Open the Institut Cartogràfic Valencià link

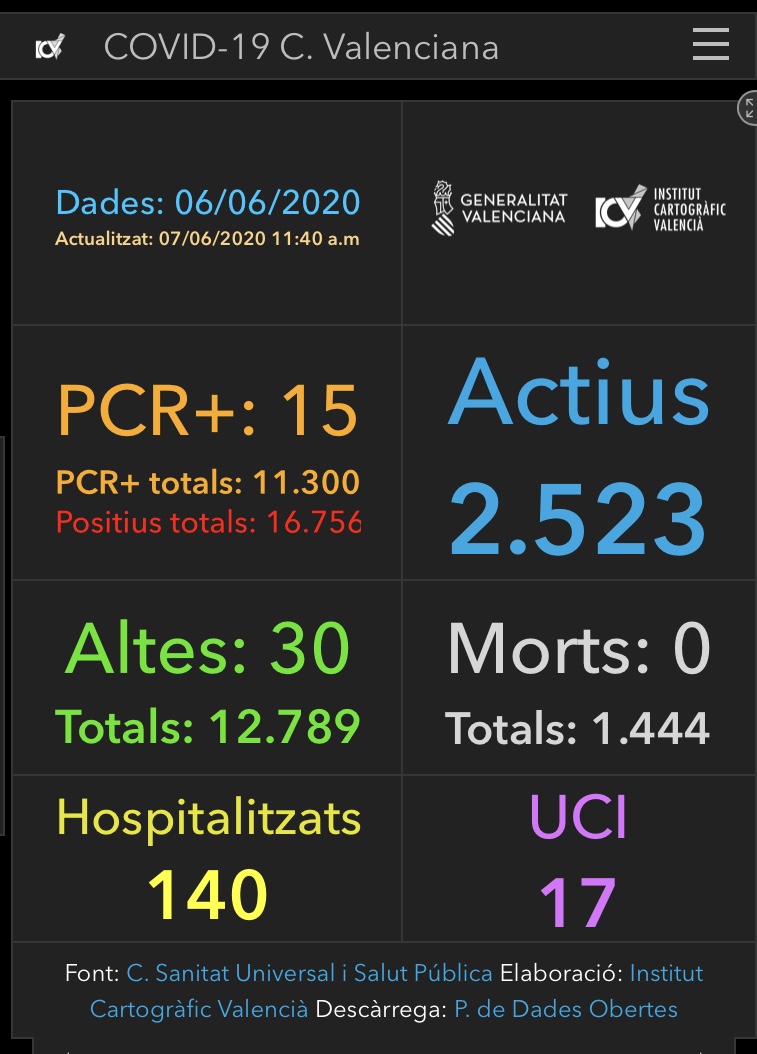[x=198, y=1009]
